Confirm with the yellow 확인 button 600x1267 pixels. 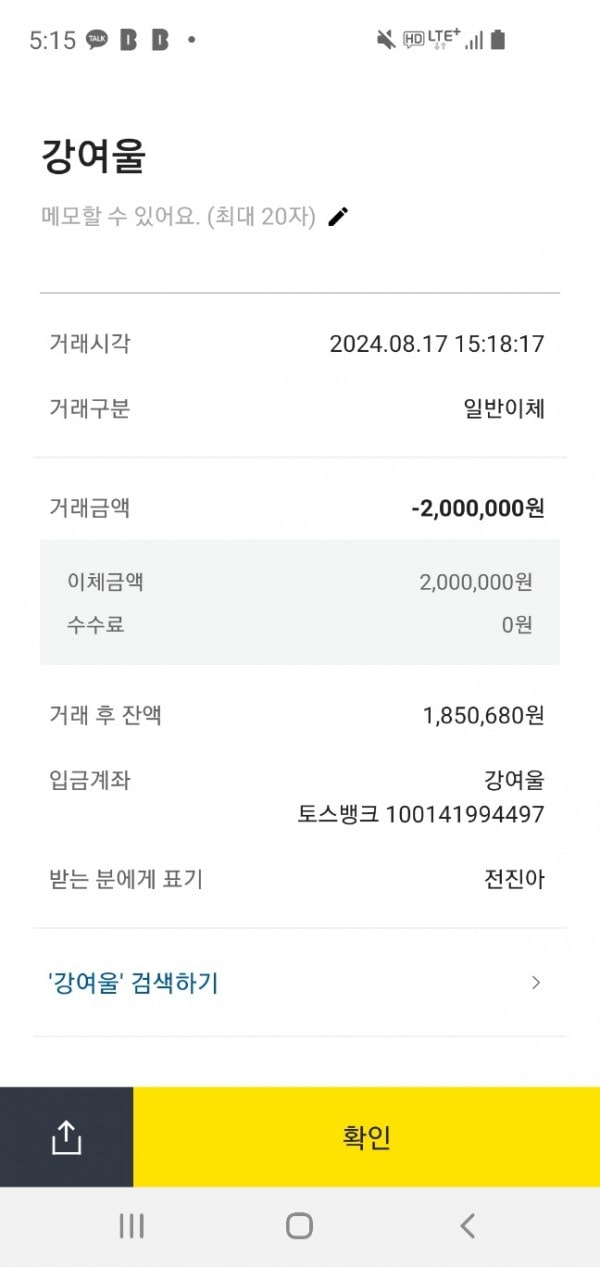coord(366,1137)
